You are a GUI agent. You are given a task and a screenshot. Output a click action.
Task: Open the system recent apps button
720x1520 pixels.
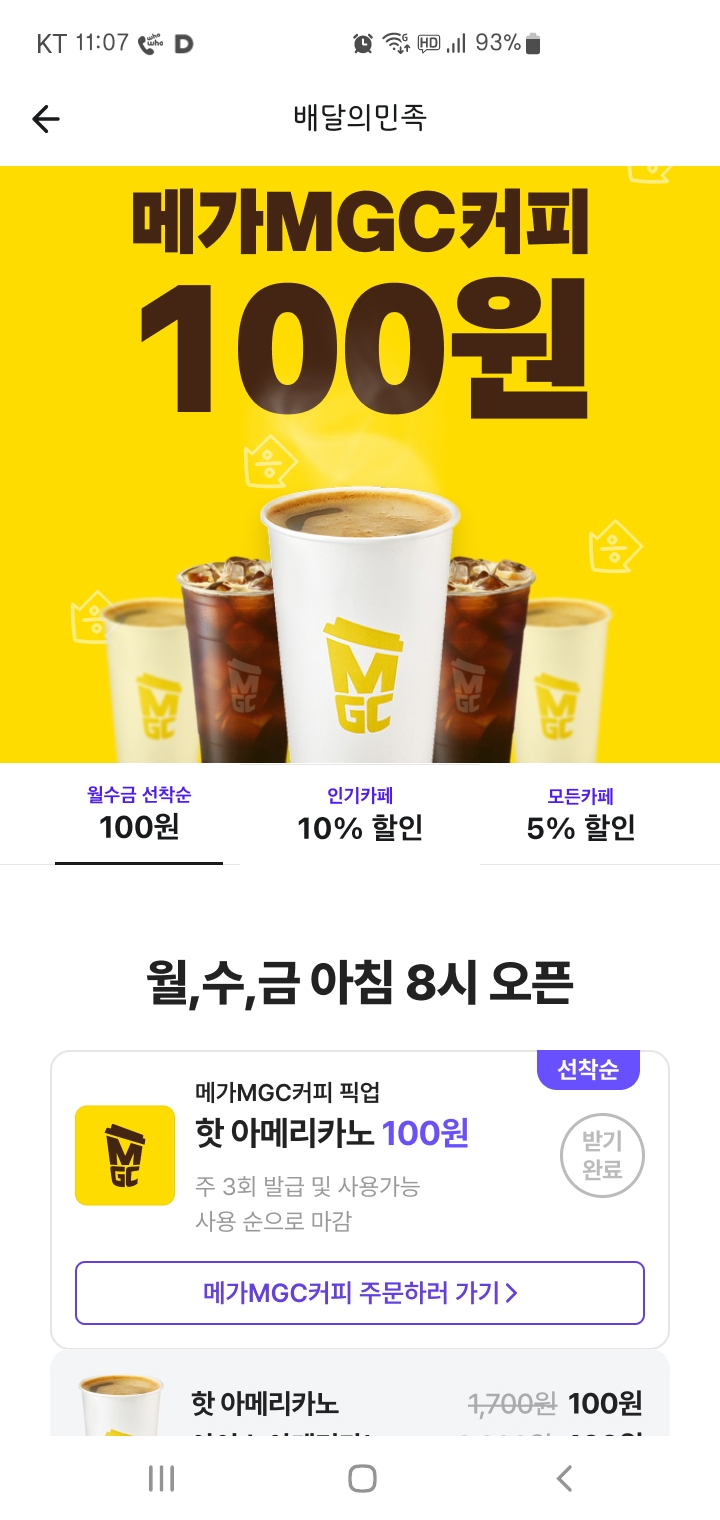pyautogui.click(x=161, y=1478)
